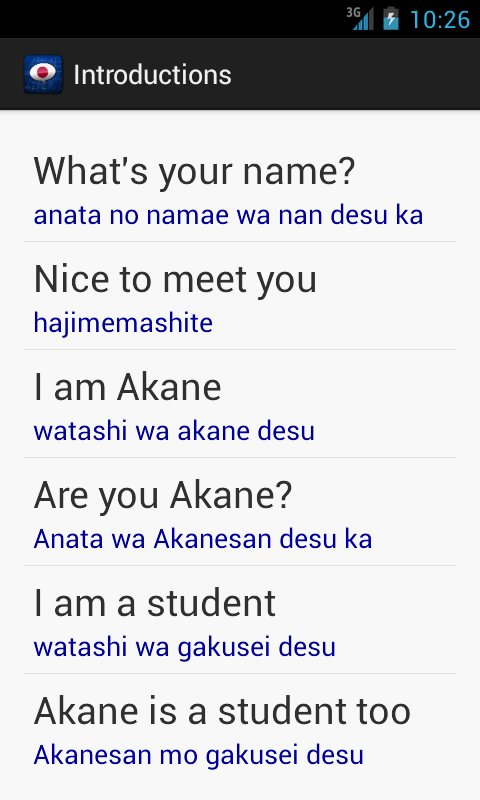Tap the app icon beside Introductions
480x800 pixels.
coord(43,74)
